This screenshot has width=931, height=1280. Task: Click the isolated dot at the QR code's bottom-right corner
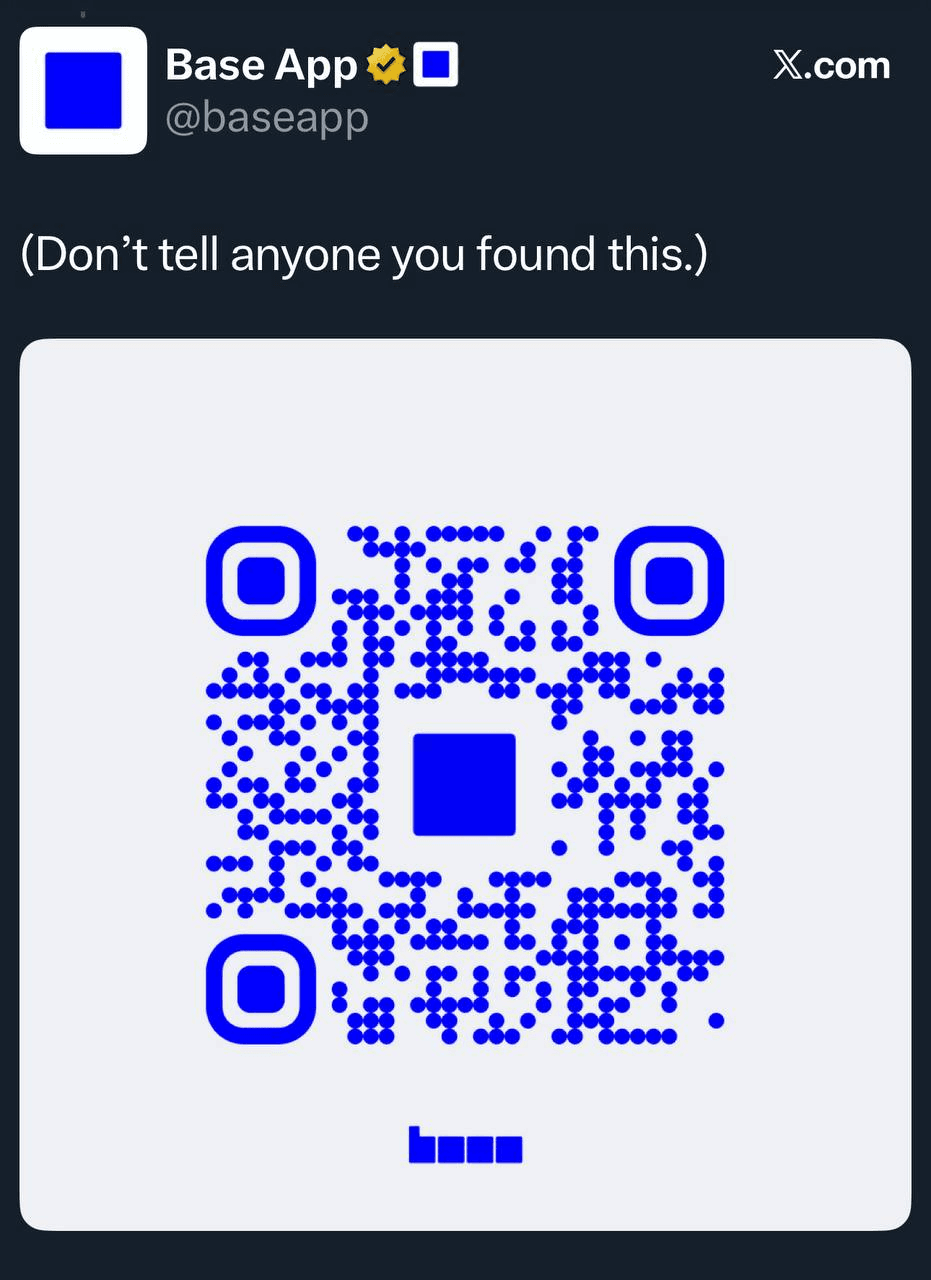pyautogui.click(x=716, y=1021)
